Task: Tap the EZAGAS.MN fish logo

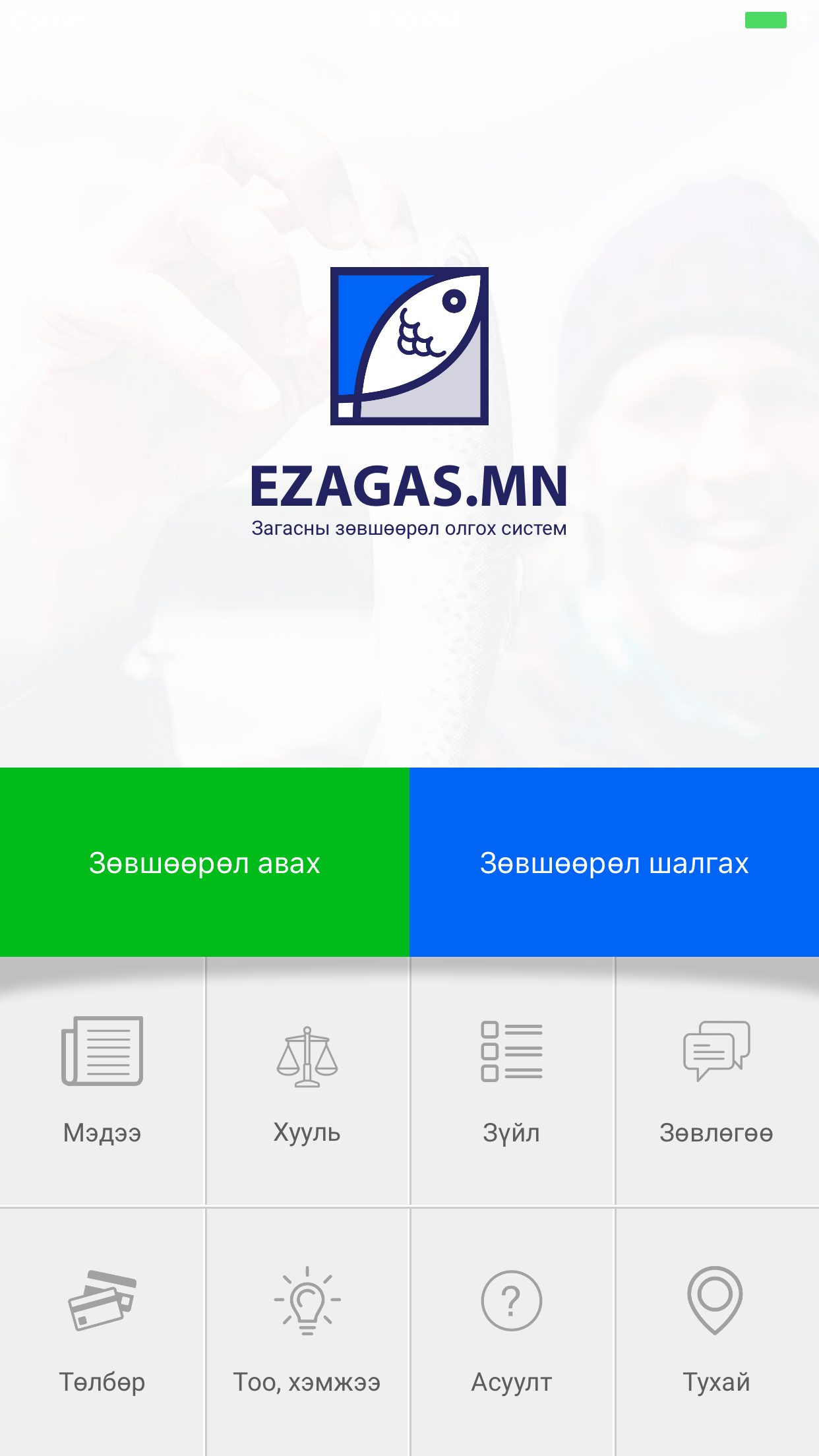Action: click(409, 345)
